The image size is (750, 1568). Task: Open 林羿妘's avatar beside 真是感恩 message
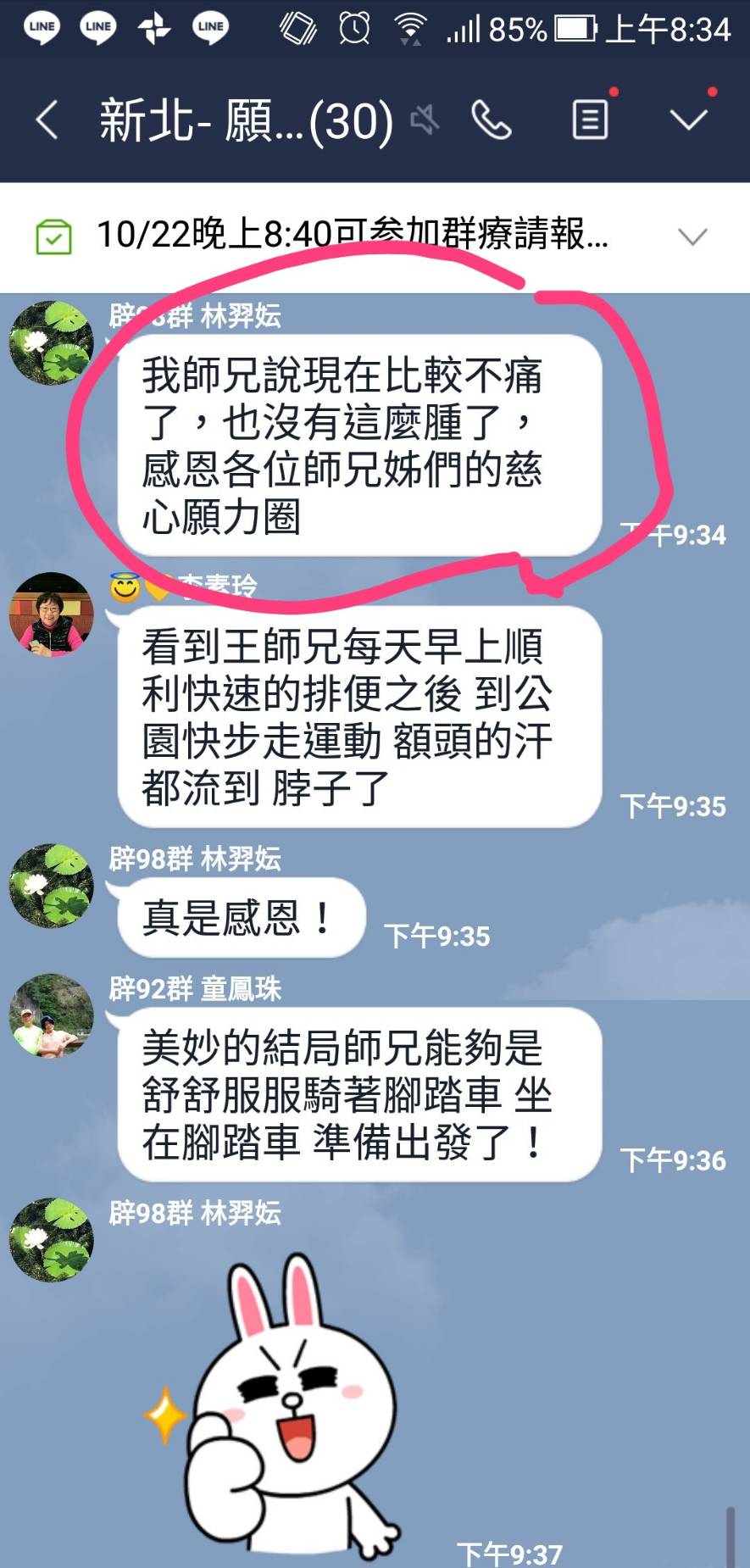pos(51,884)
